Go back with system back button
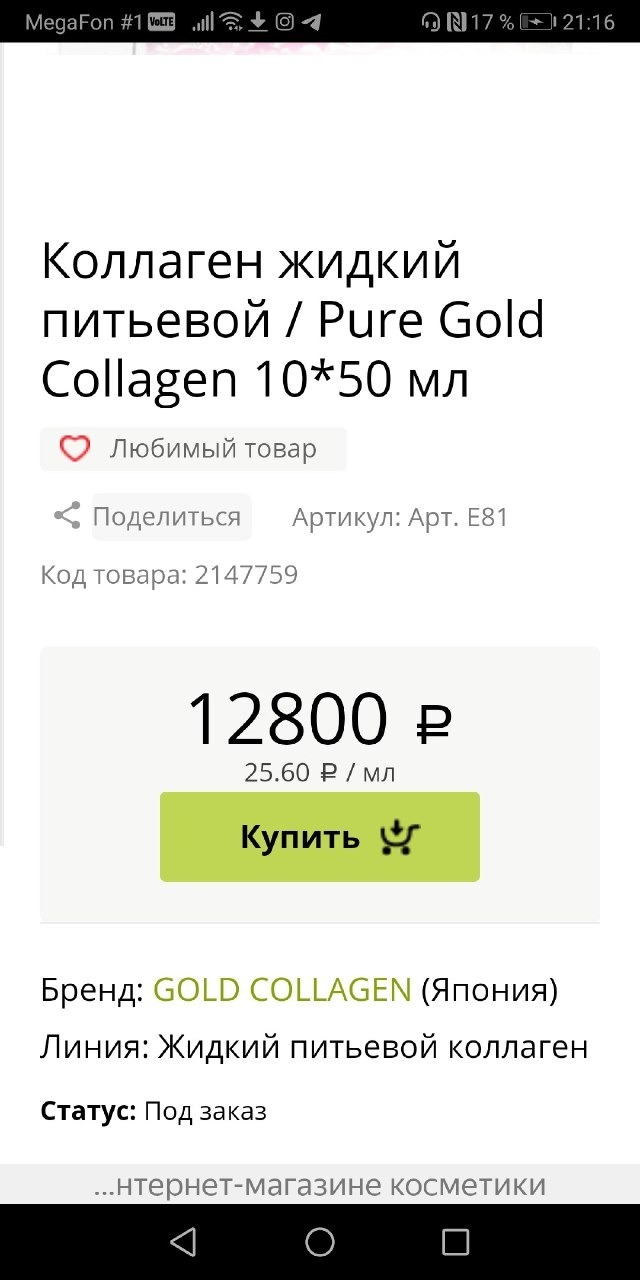The image size is (640, 1280). [x=183, y=1242]
